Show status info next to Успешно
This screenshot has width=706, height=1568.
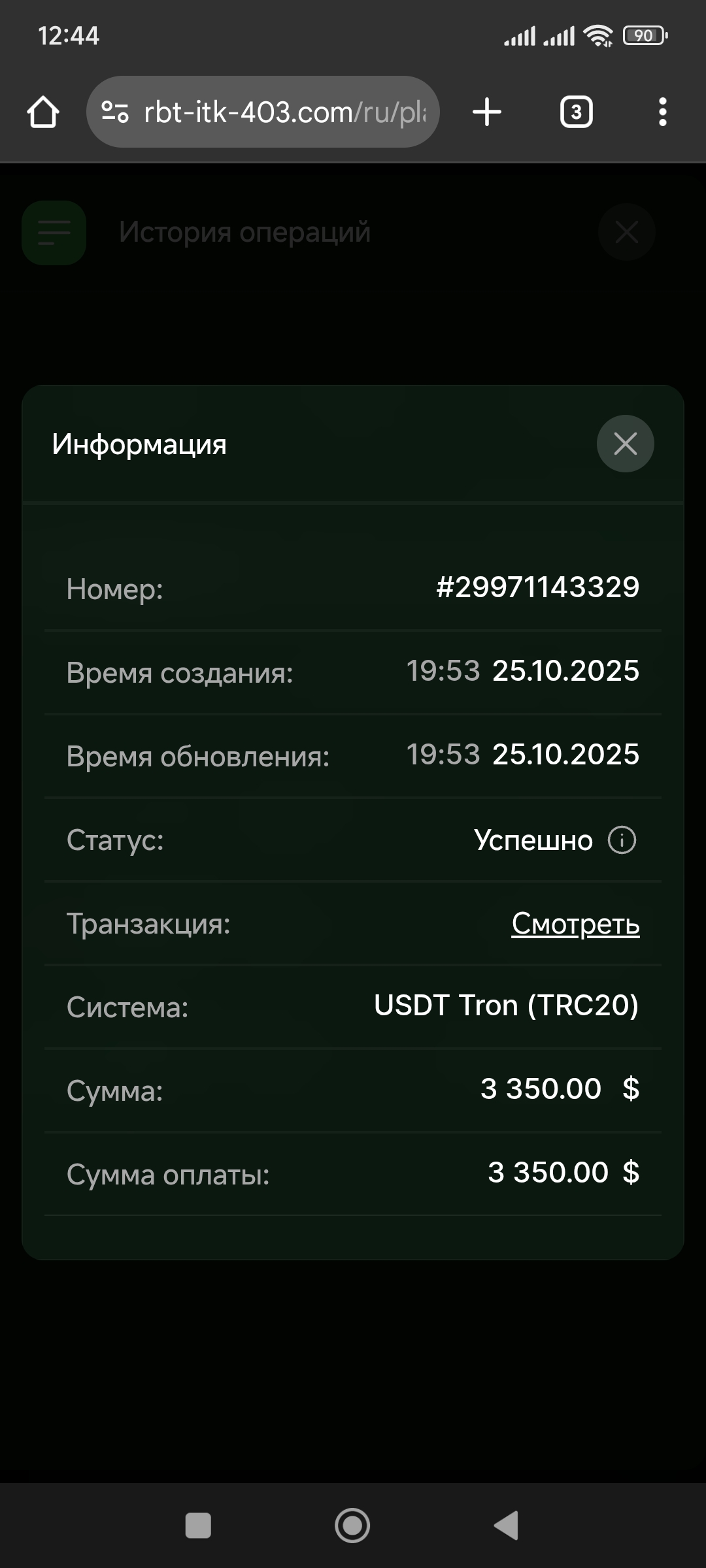[x=622, y=840]
